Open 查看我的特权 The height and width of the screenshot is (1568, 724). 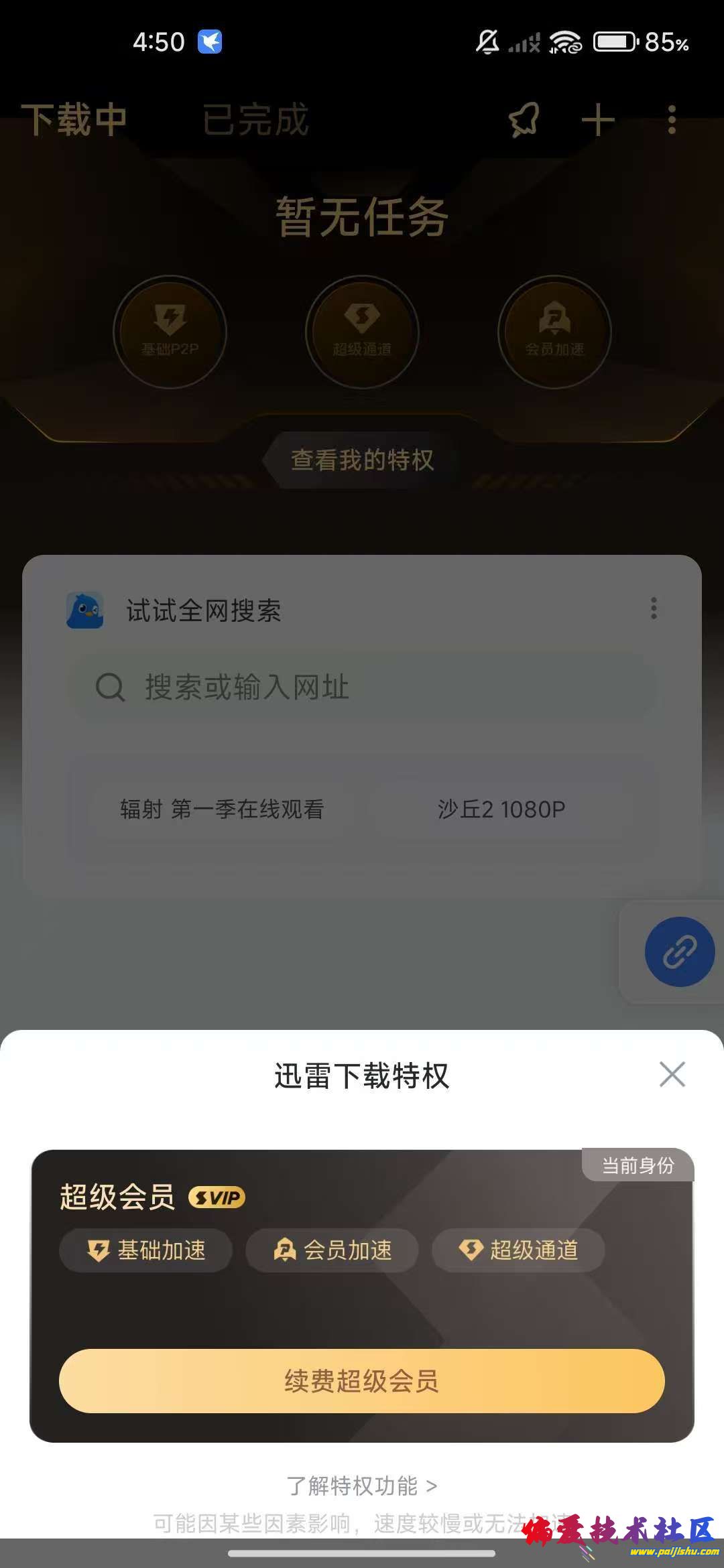(x=362, y=460)
